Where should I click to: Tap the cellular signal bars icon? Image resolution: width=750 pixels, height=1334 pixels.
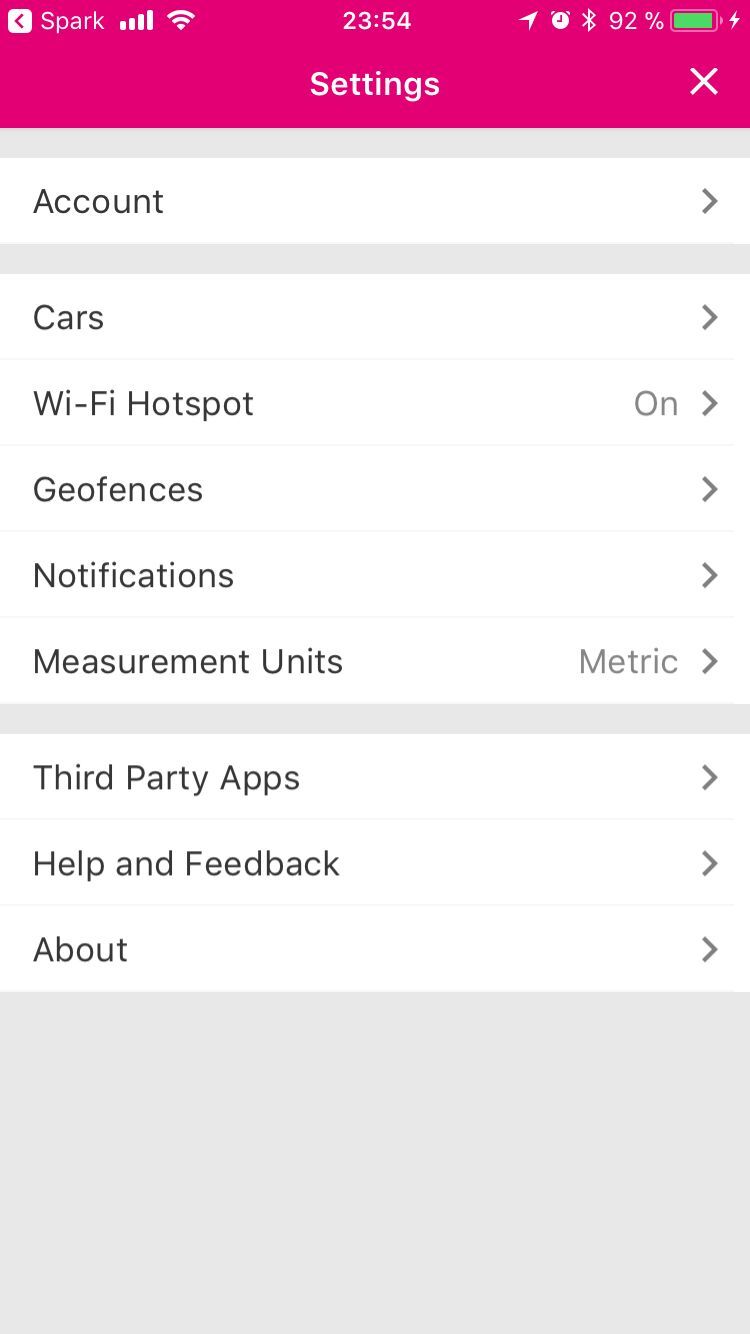[135, 19]
